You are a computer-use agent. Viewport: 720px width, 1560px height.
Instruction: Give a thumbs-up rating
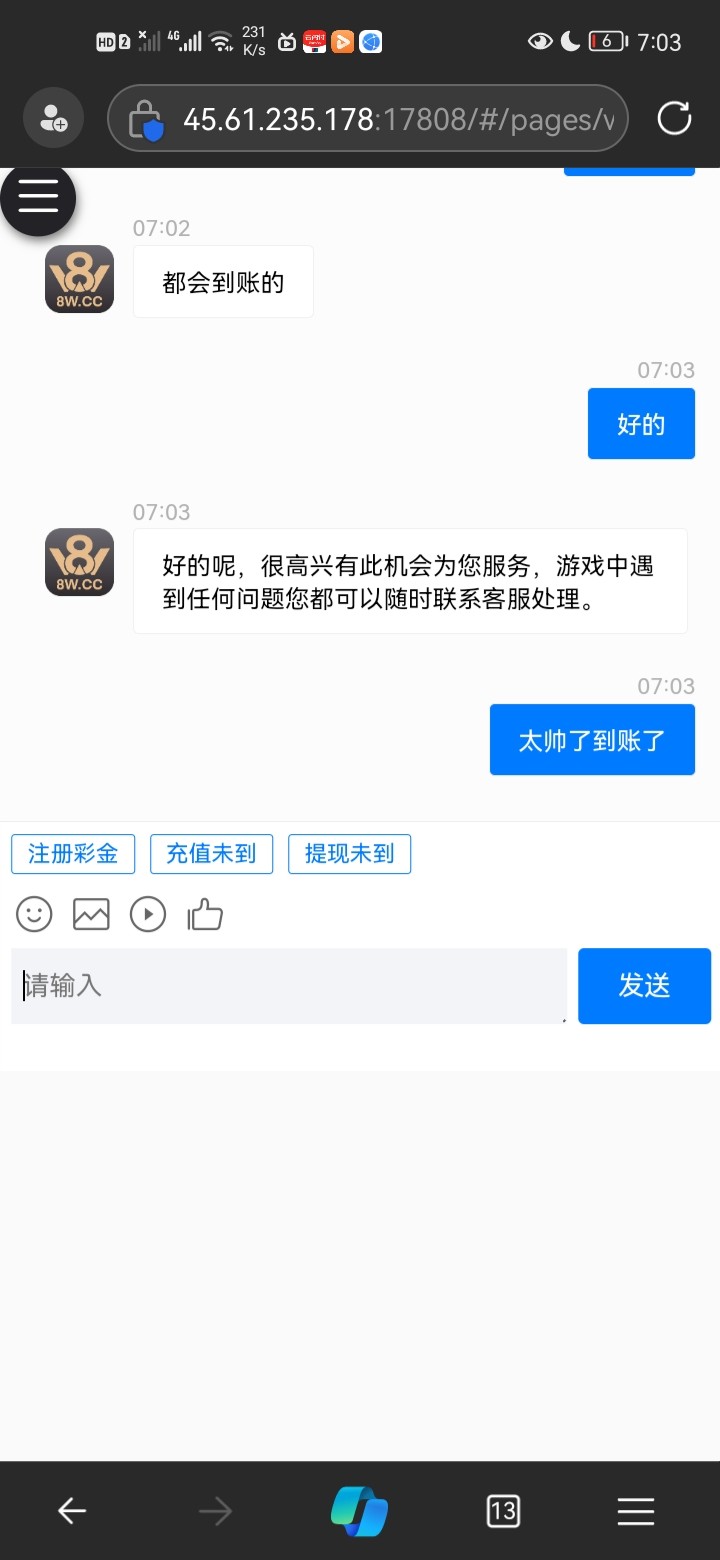205,914
